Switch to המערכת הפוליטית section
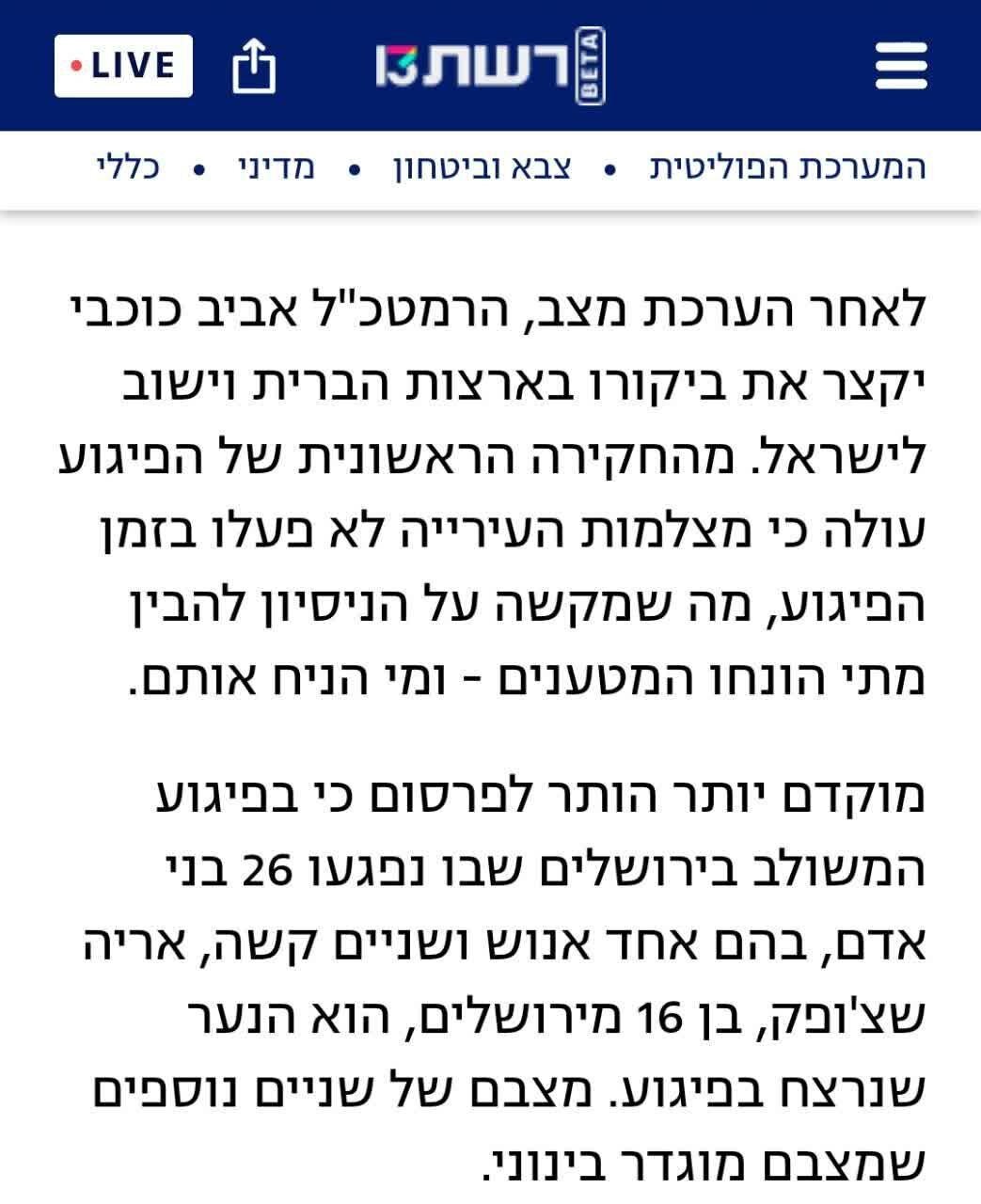The width and height of the screenshot is (981, 1204). pyautogui.click(x=787, y=167)
